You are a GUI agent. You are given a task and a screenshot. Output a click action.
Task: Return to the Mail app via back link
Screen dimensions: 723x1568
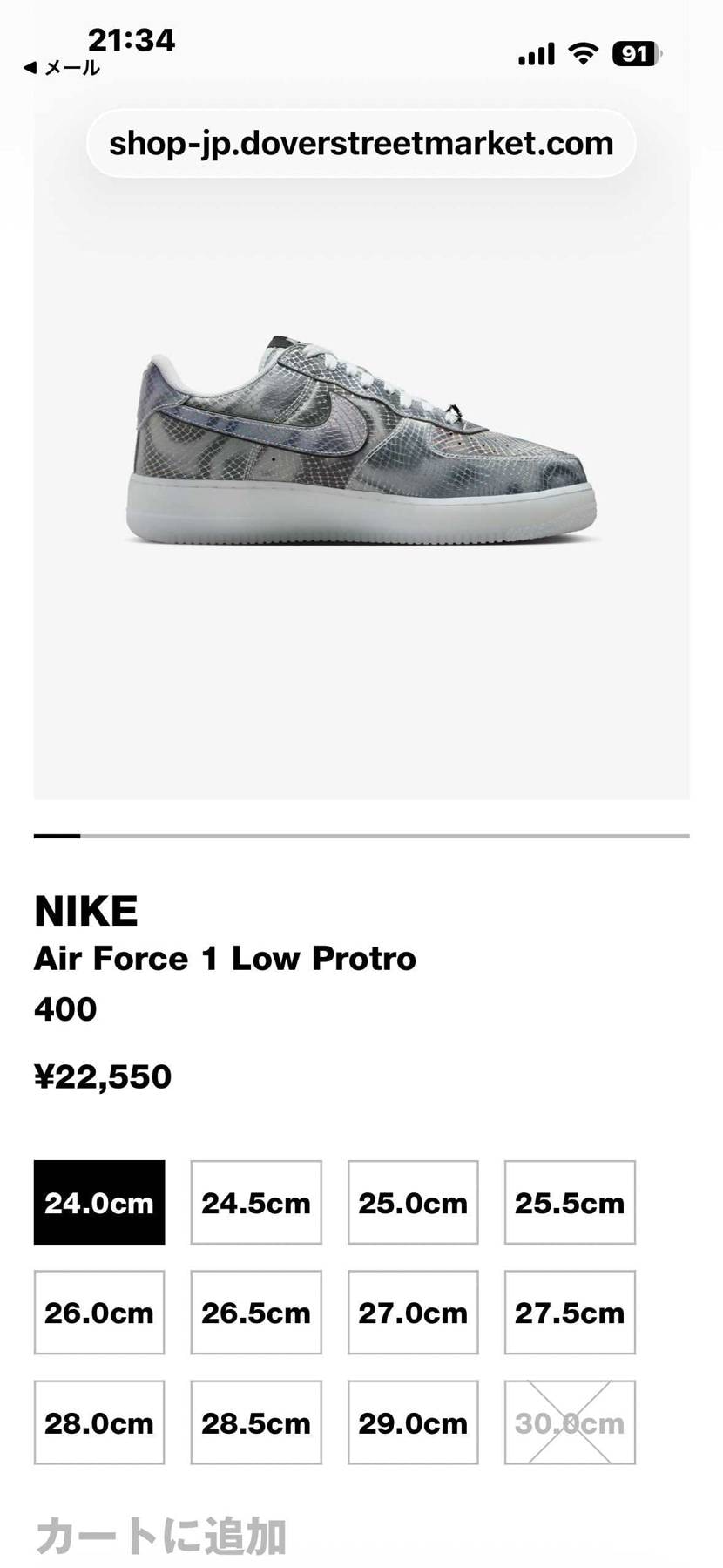point(63,68)
